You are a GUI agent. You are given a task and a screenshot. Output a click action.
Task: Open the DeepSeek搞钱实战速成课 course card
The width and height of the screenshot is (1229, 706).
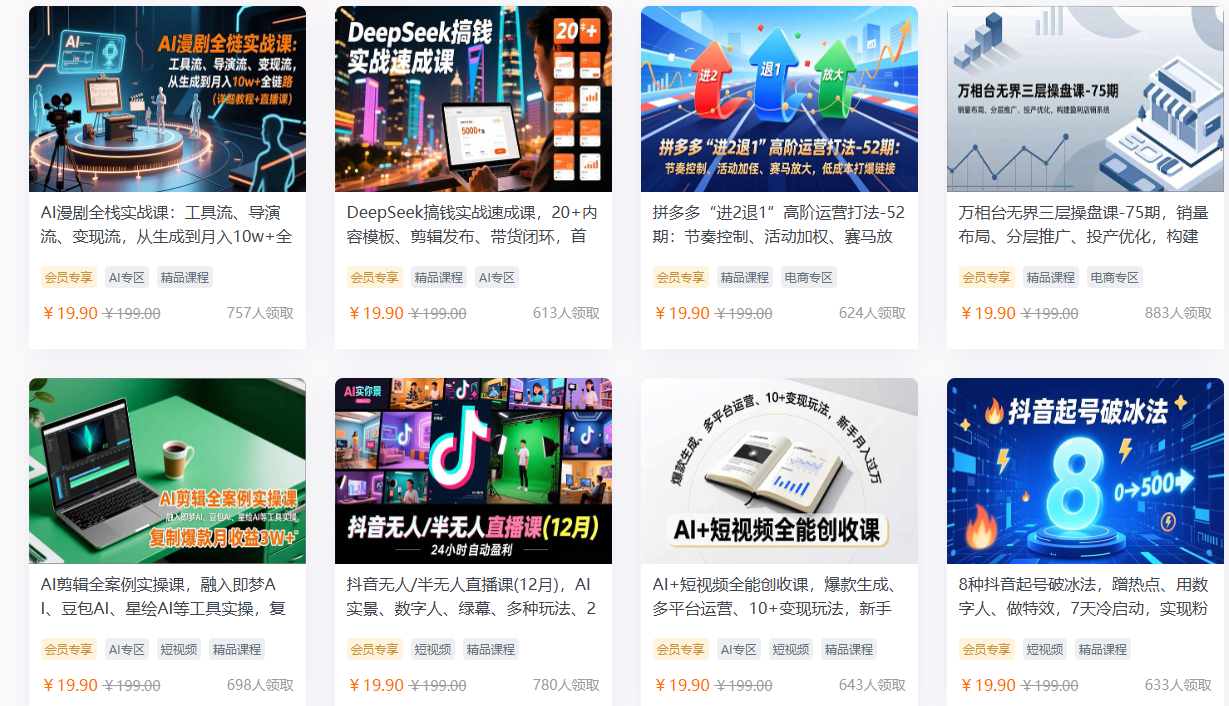point(473,100)
